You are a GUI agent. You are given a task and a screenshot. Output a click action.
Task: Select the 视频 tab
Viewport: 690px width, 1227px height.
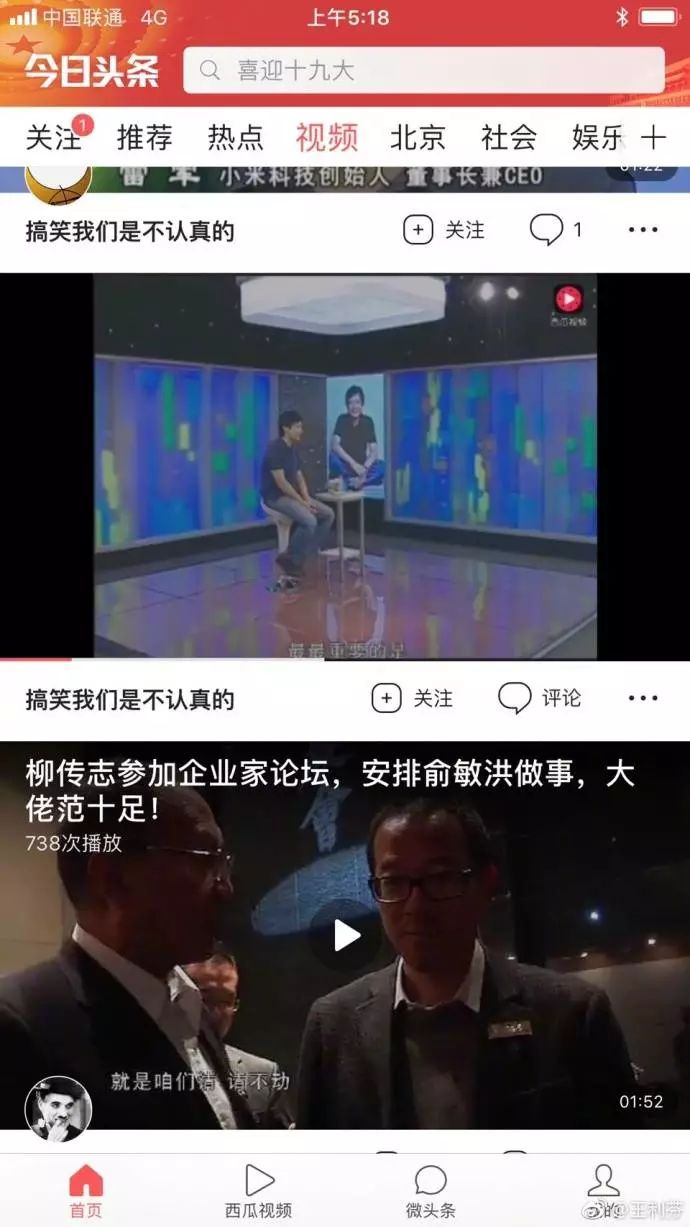point(326,137)
